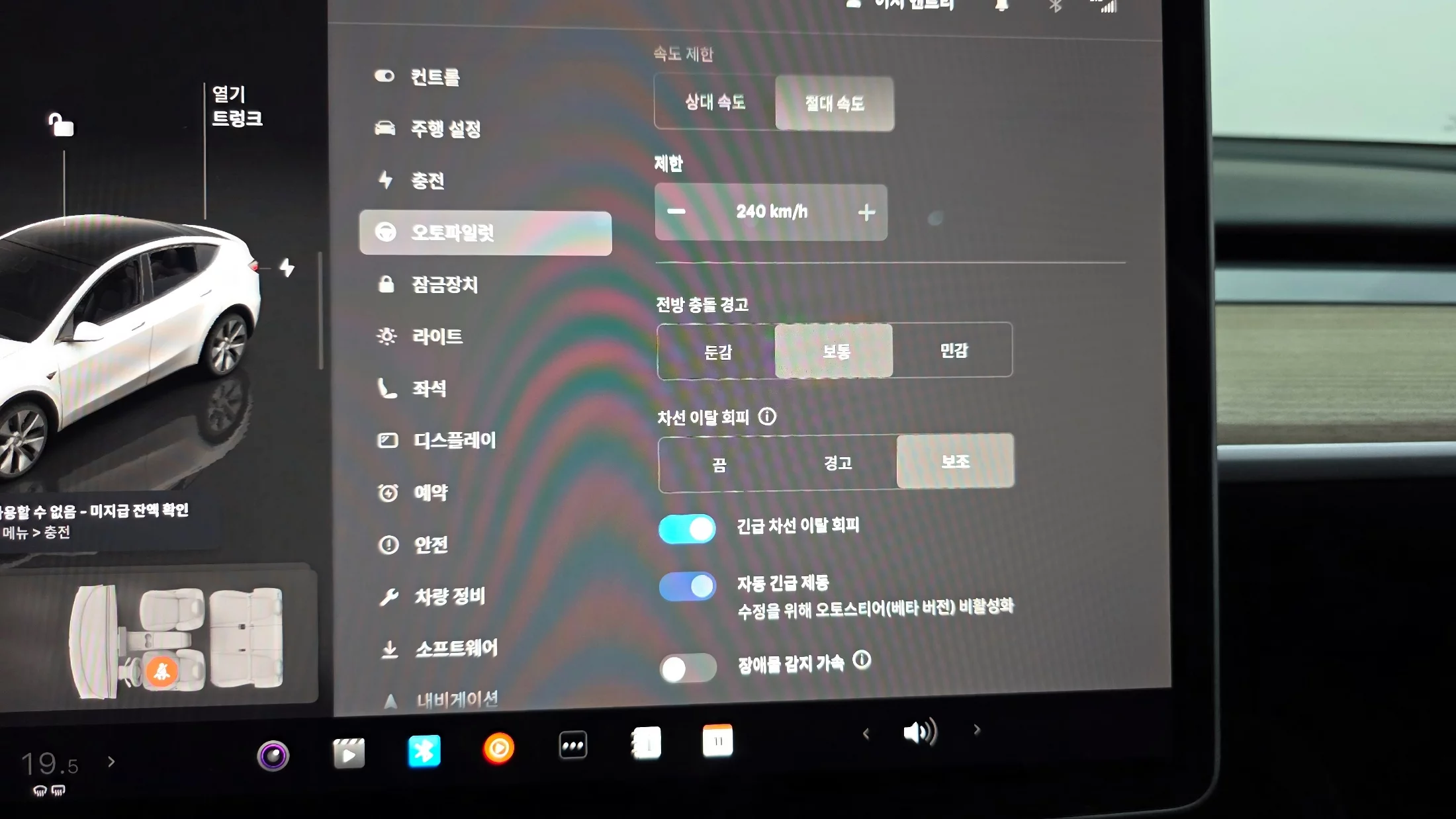Set 전방 충돌 경고 to 둔감
The height and width of the screenshot is (819, 1456).
click(717, 352)
